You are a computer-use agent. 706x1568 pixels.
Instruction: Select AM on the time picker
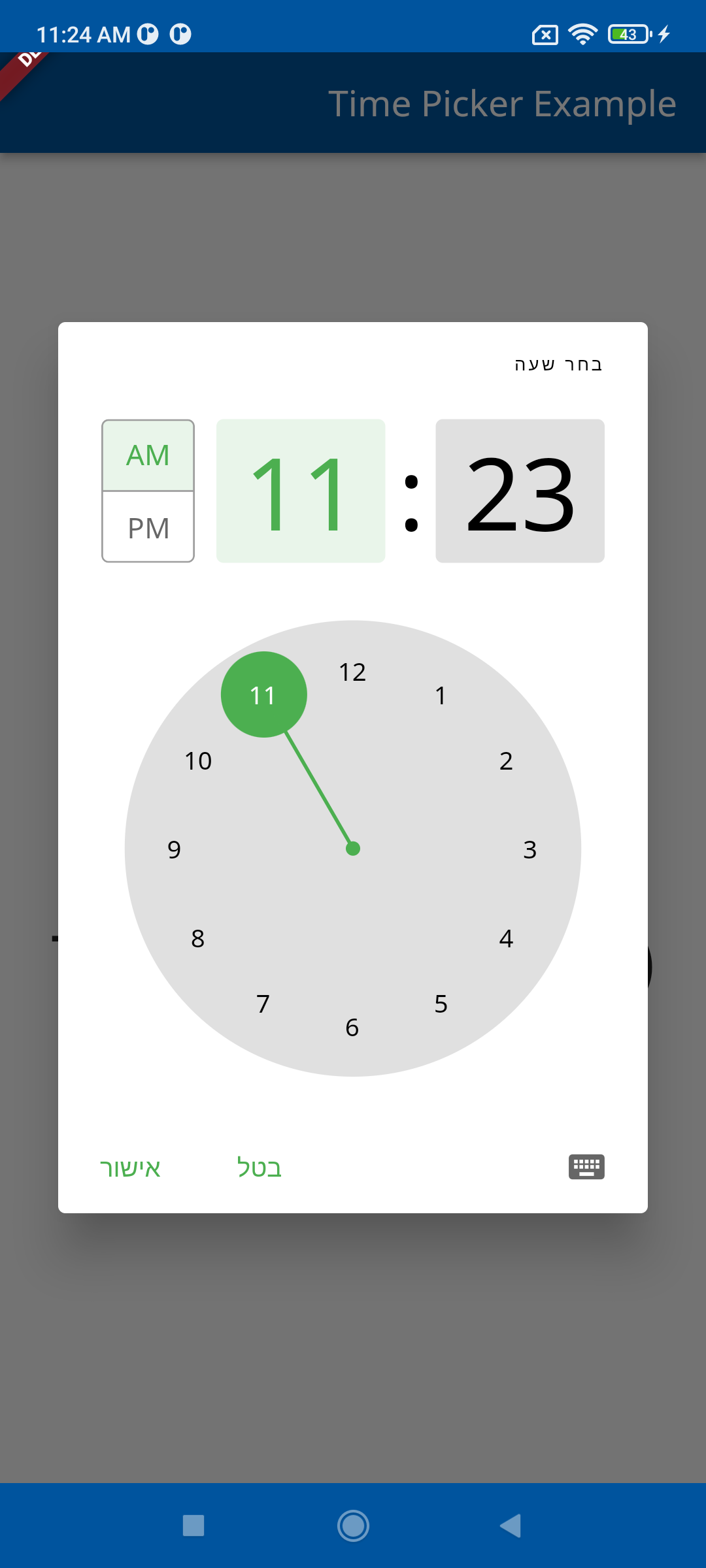pyautogui.click(x=148, y=453)
